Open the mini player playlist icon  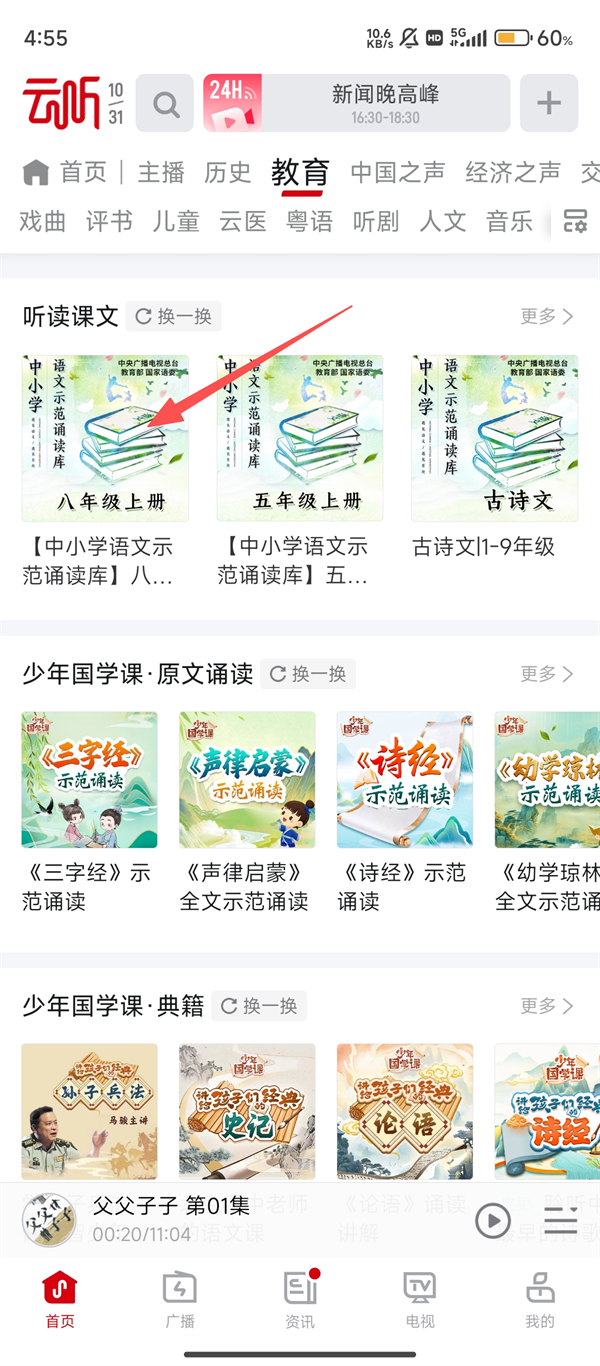561,1220
